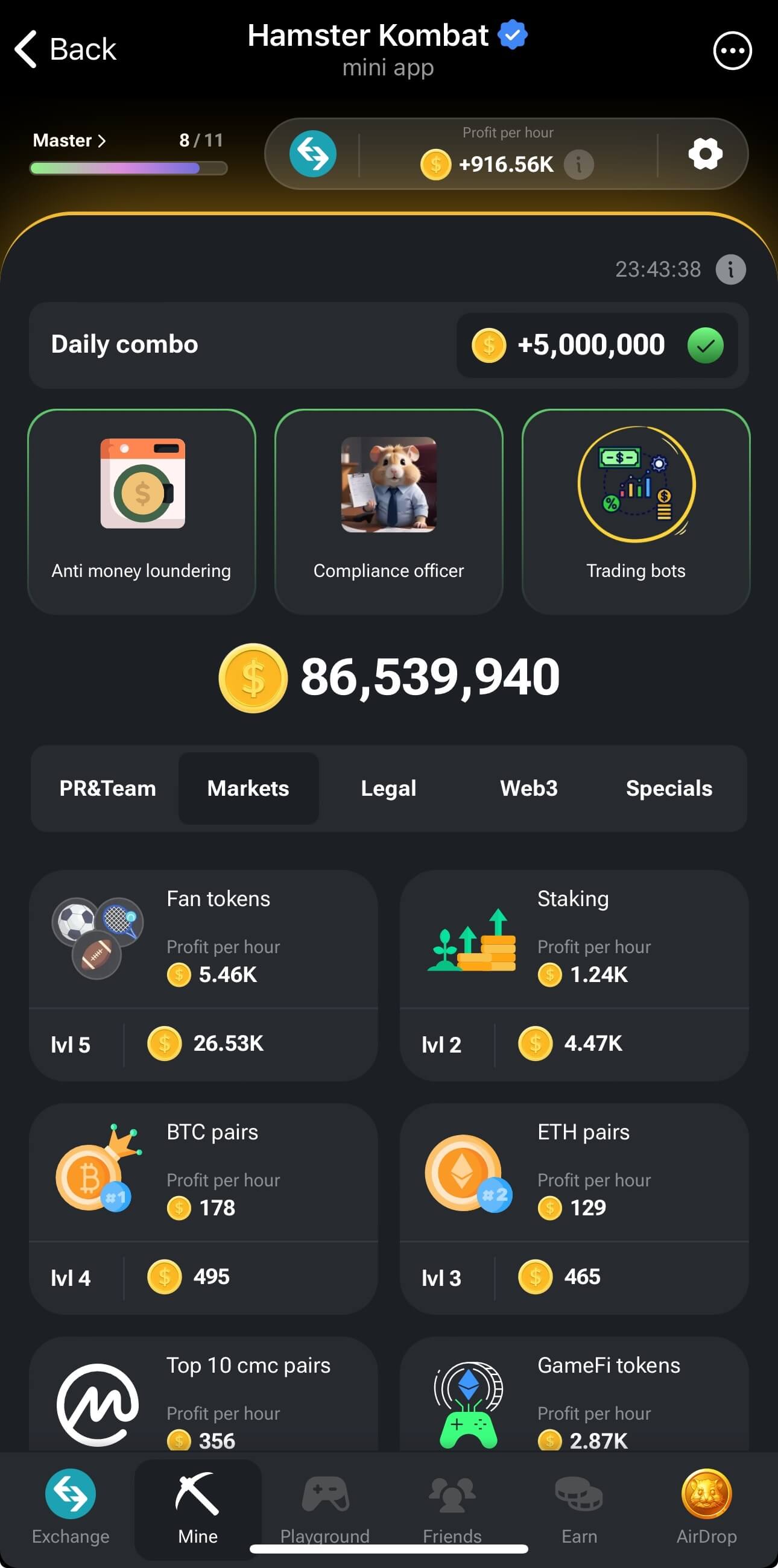This screenshot has height=1568, width=778.
Task: Show profit per hour info
Action: pos(578,165)
